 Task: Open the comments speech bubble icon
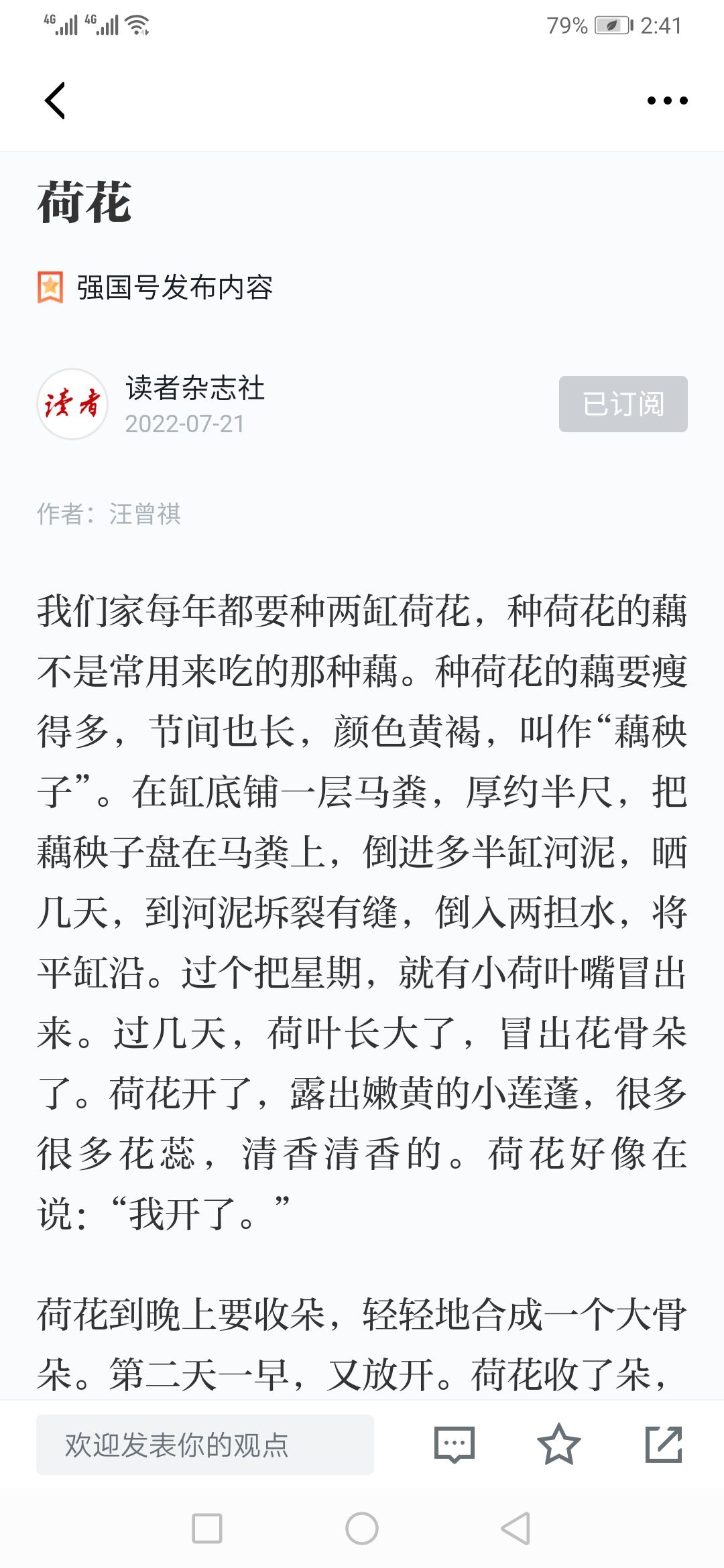[x=455, y=1445]
